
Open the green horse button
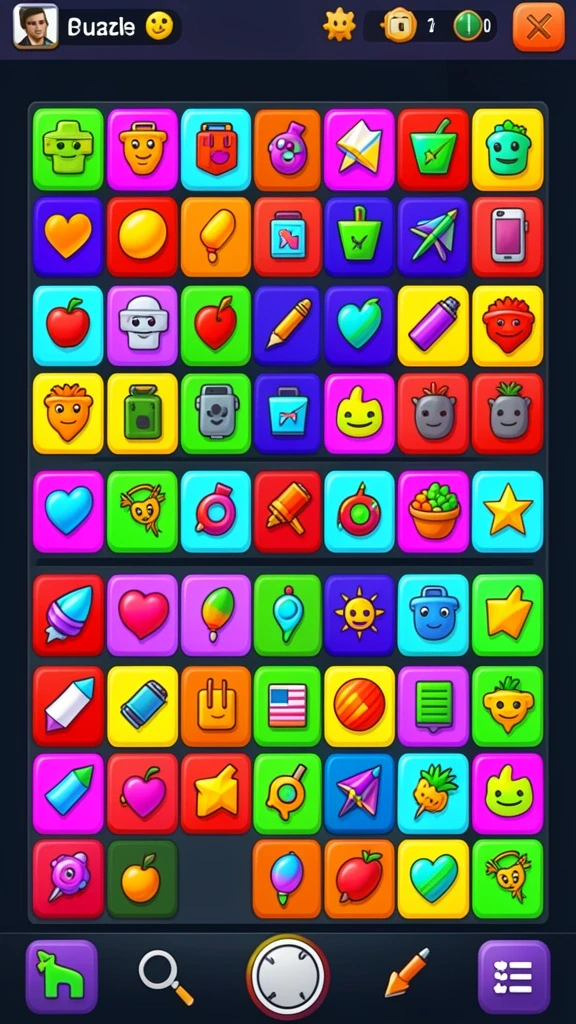[61, 977]
